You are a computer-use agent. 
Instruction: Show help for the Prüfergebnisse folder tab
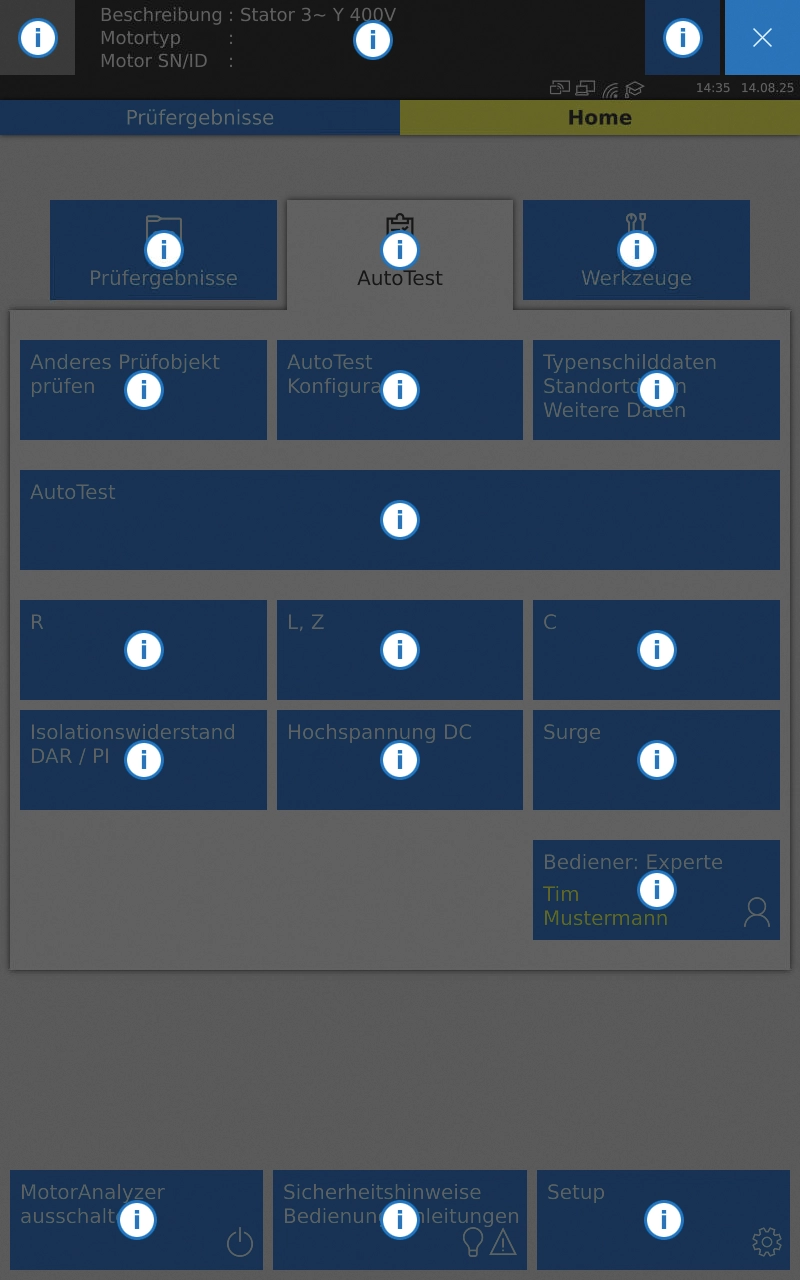[x=164, y=249]
